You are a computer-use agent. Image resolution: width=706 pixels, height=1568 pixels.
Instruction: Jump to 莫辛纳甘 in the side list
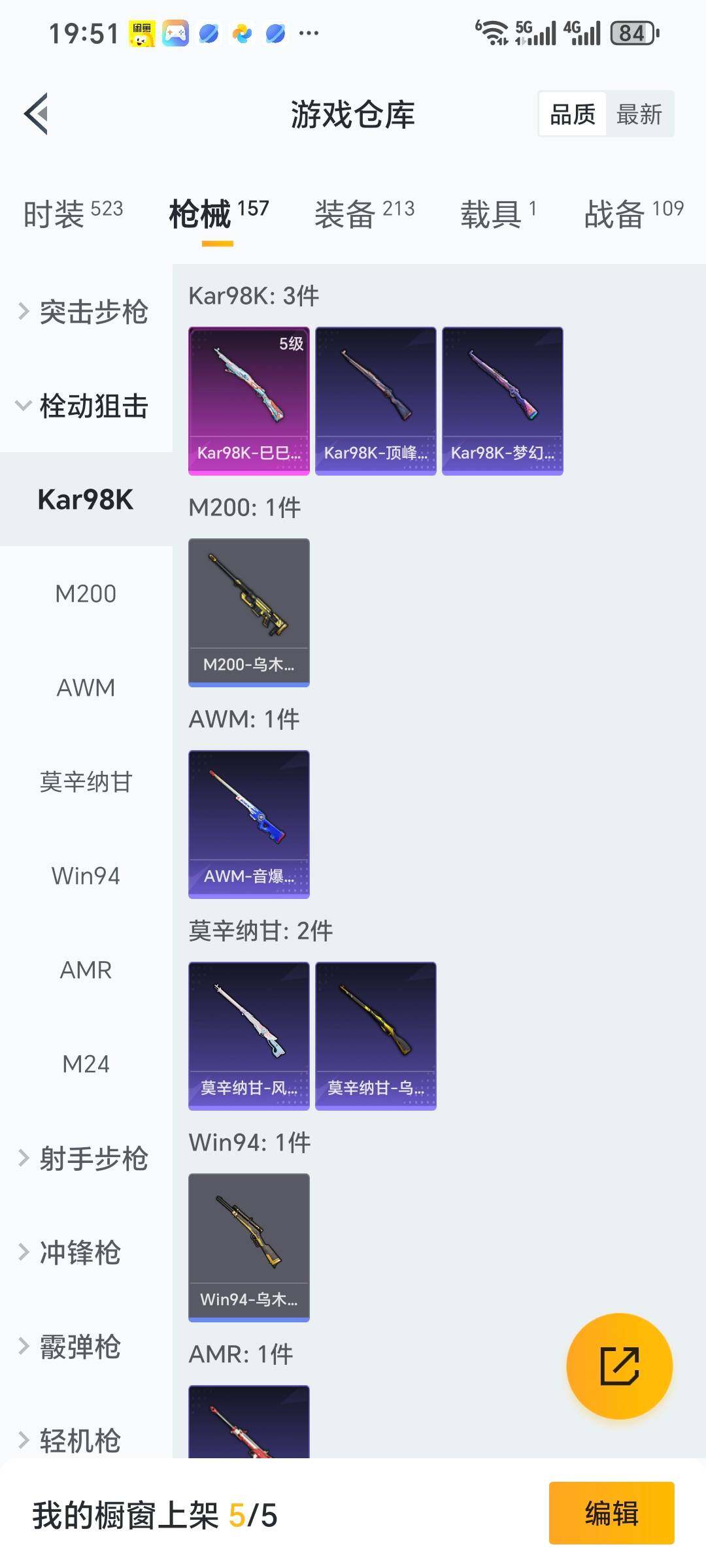pyautogui.click(x=86, y=781)
